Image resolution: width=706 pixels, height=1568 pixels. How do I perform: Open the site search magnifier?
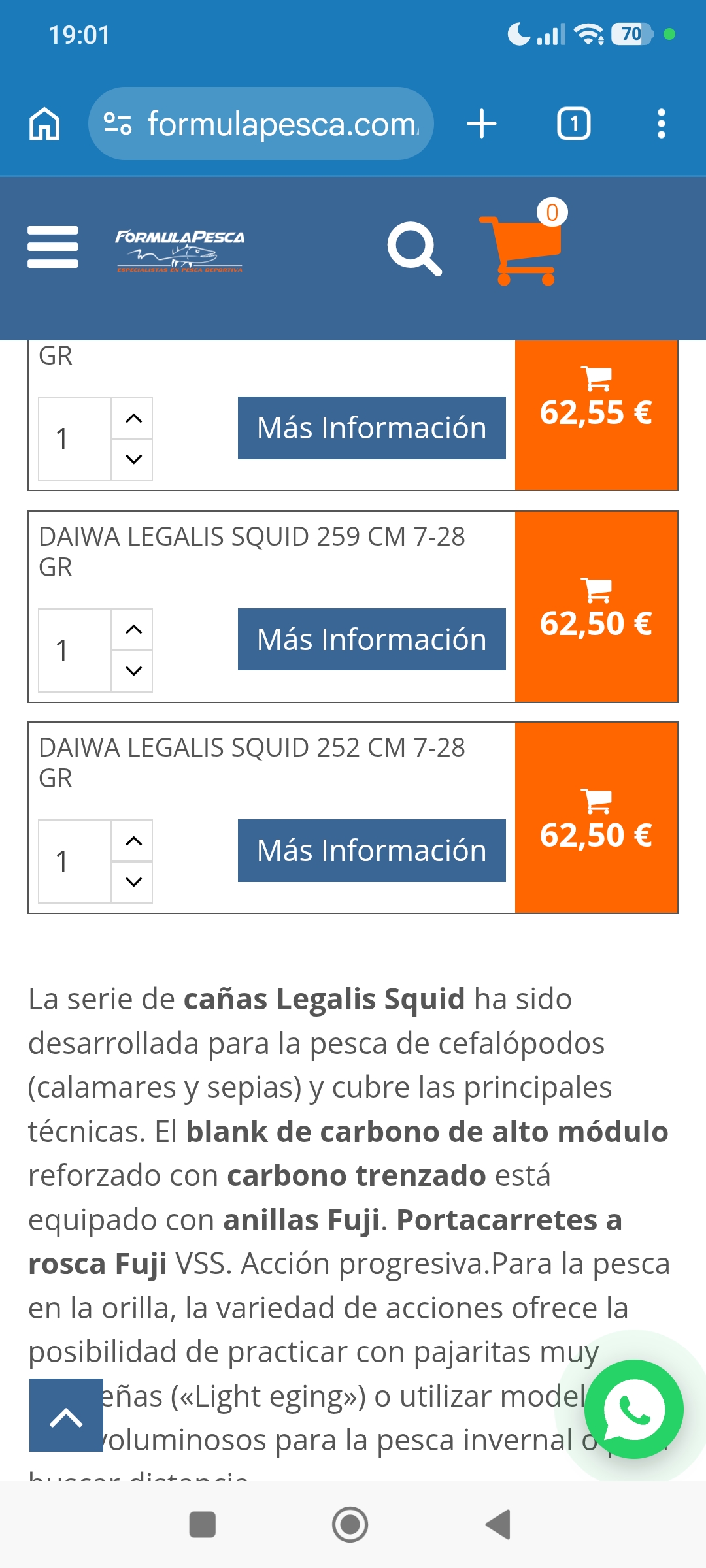point(415,249)
